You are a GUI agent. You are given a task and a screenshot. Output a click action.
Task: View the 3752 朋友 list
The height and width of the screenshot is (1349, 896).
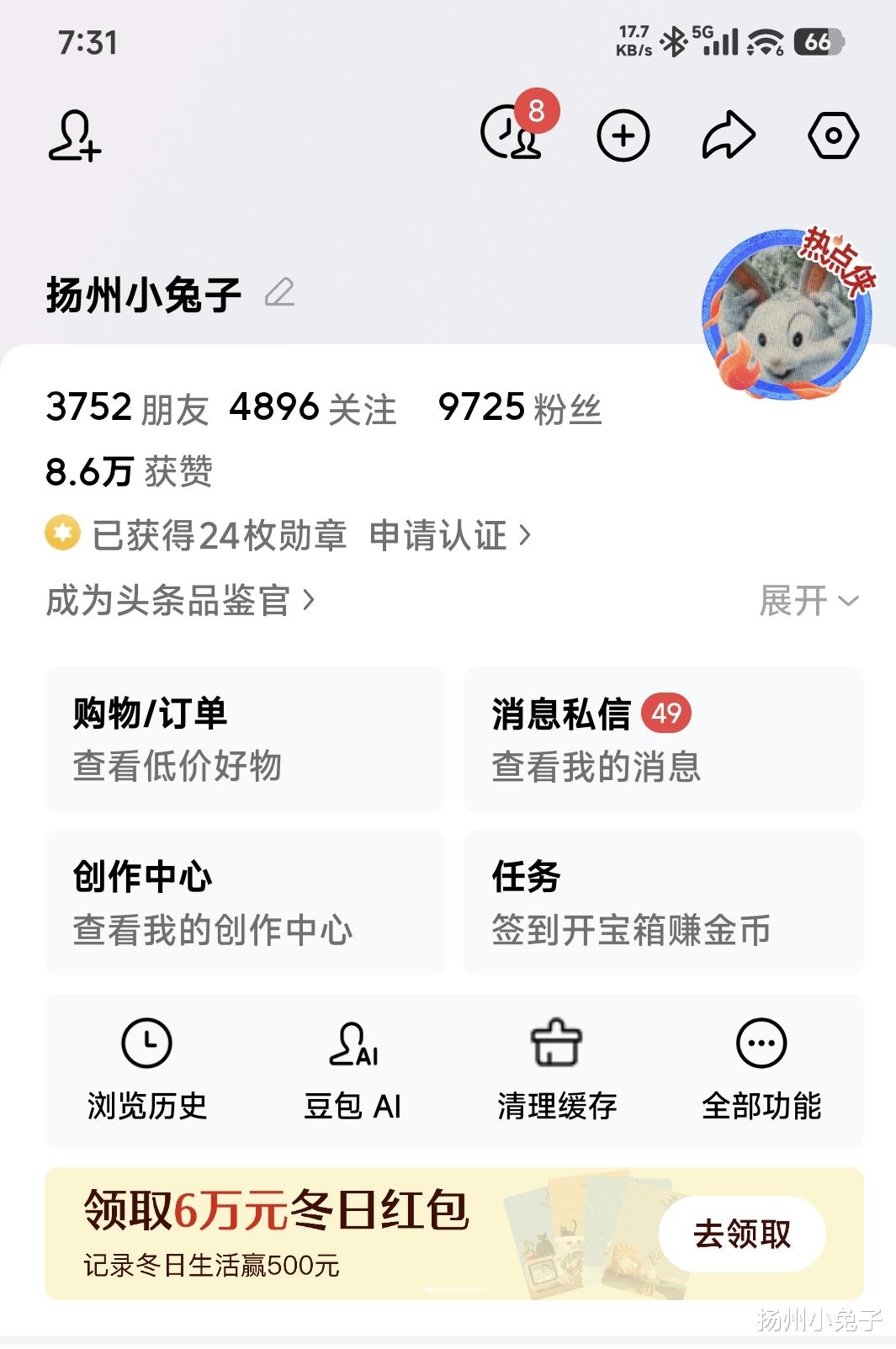pos(127,409)
